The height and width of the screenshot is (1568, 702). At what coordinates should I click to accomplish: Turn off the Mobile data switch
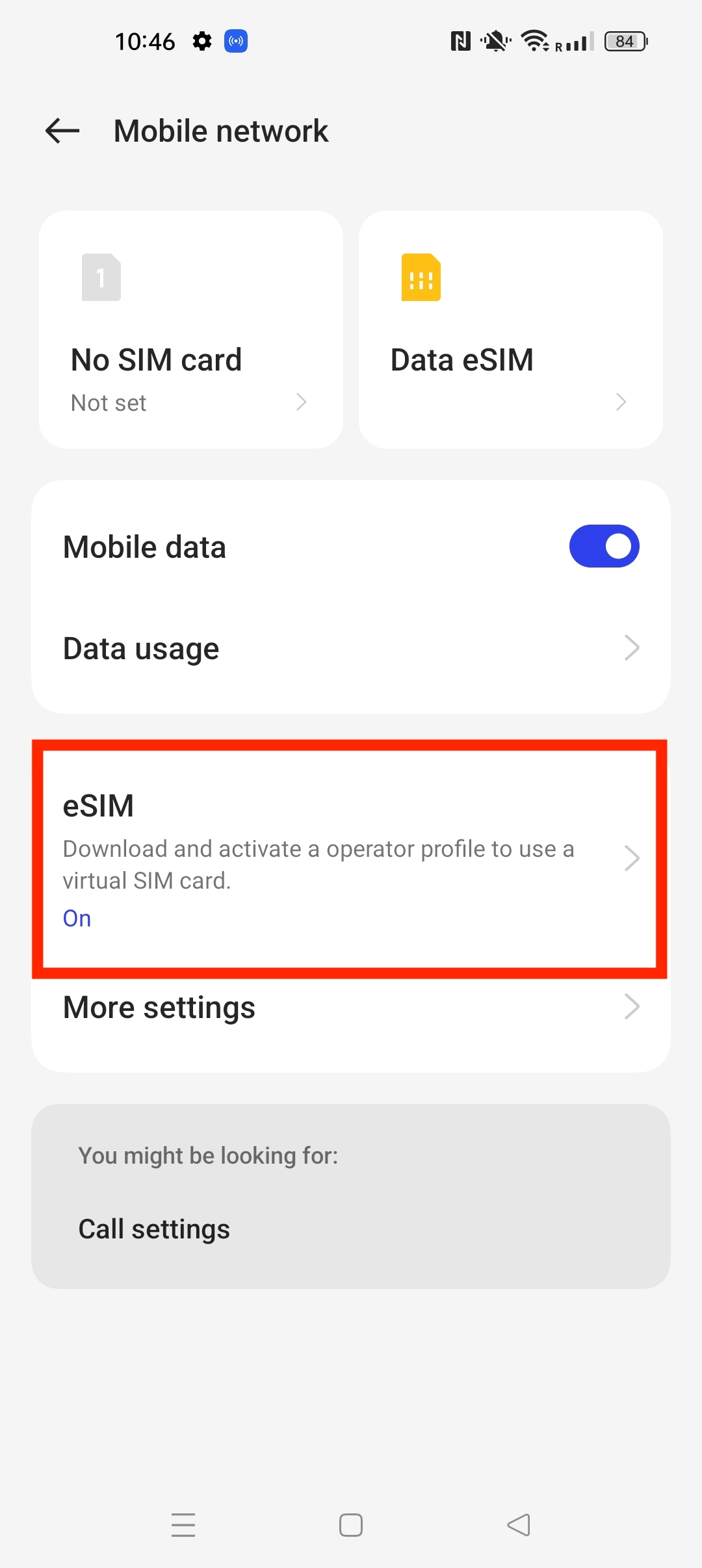pos(604,546)
